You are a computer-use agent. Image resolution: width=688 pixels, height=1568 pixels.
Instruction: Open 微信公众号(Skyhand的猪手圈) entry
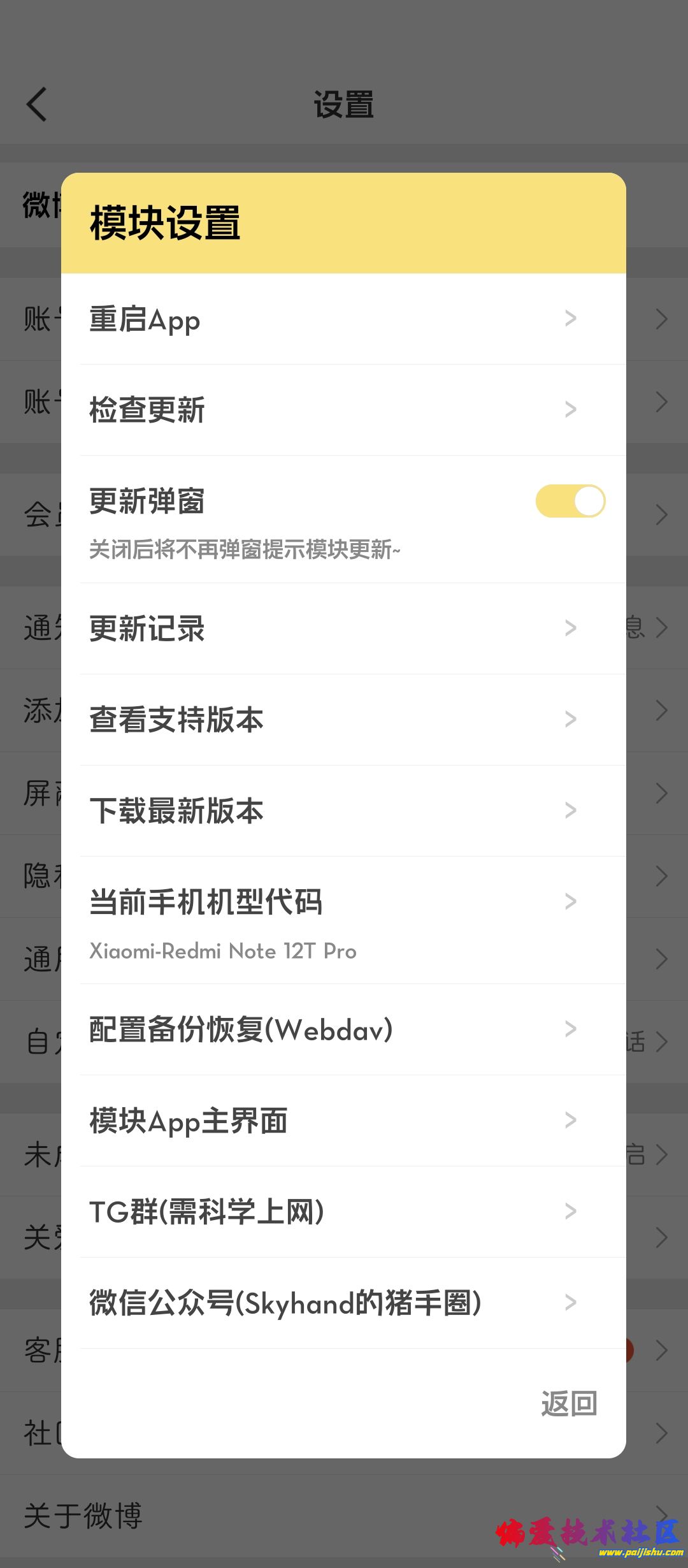343,1303
